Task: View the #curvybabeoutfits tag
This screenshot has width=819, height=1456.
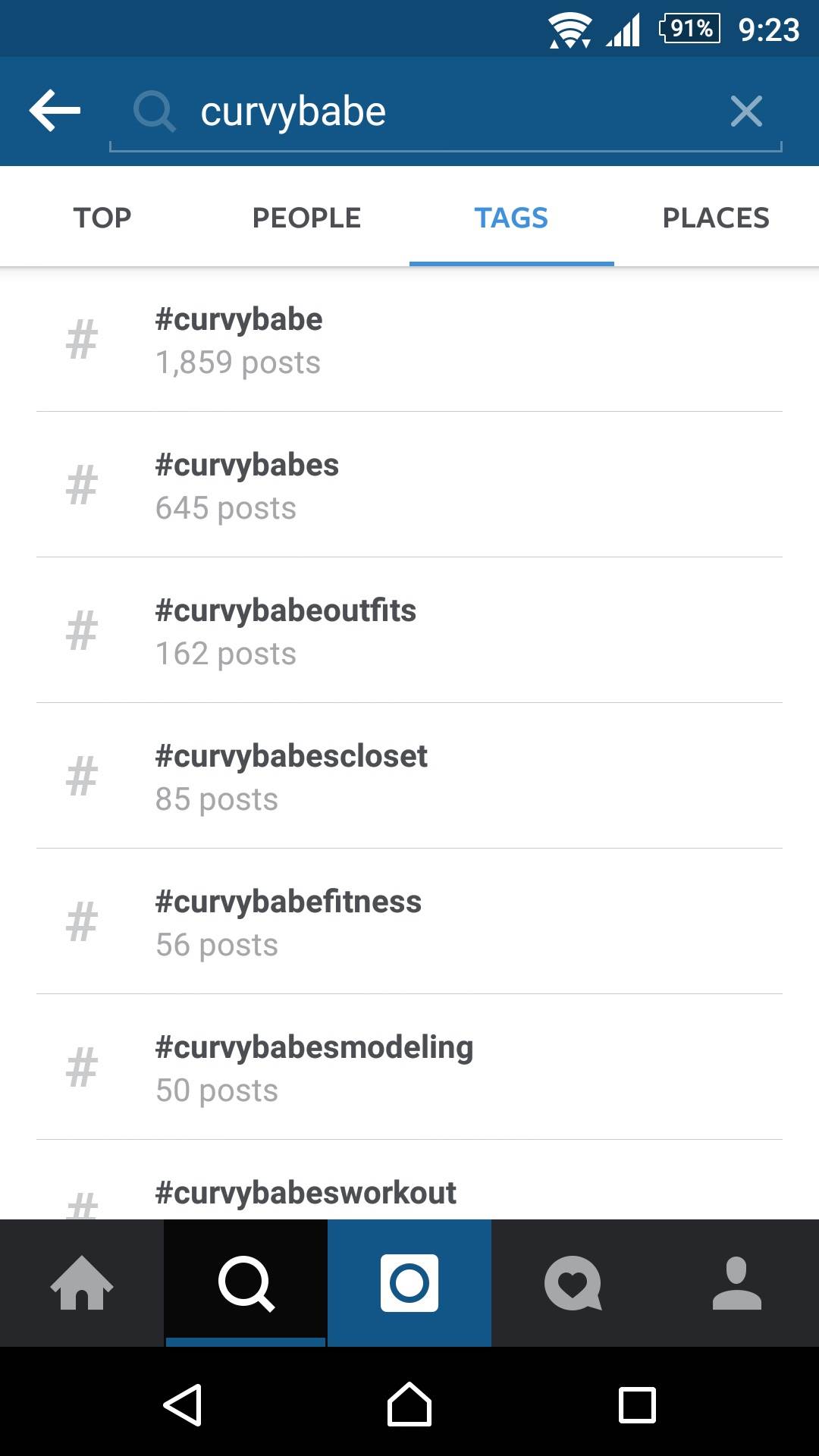Action: 409,631
